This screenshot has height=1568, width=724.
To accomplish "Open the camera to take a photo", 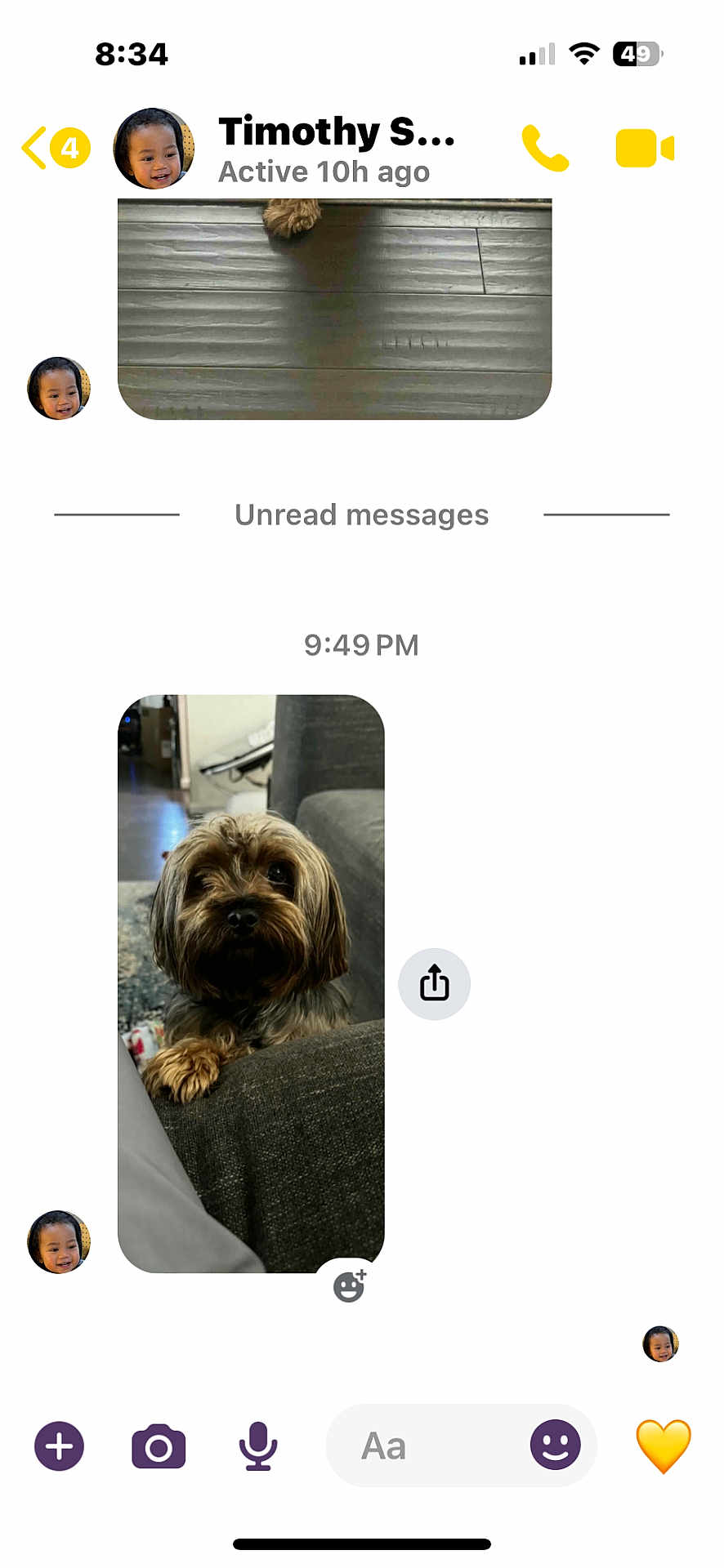I will point(159,1446).
